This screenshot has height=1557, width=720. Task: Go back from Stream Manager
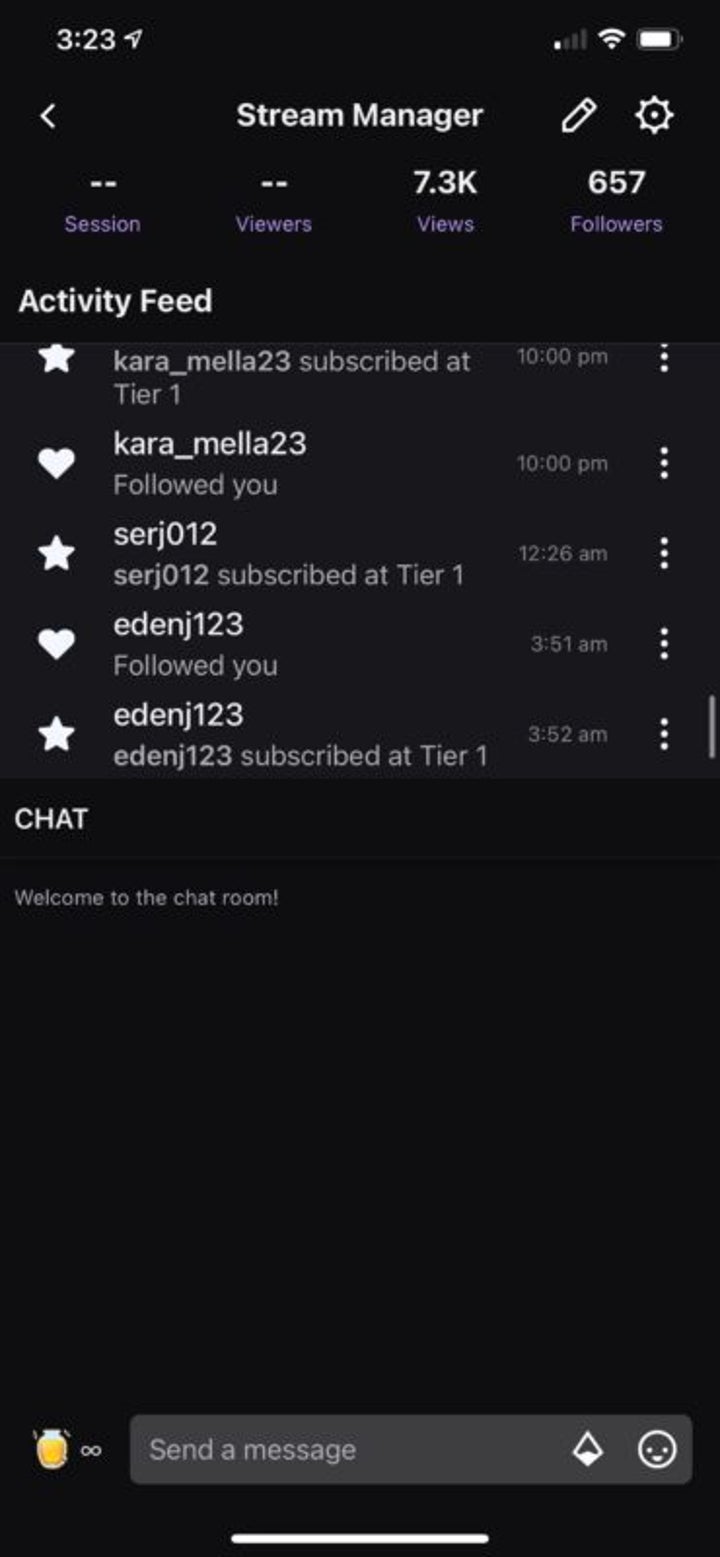(x=47, y=116)
